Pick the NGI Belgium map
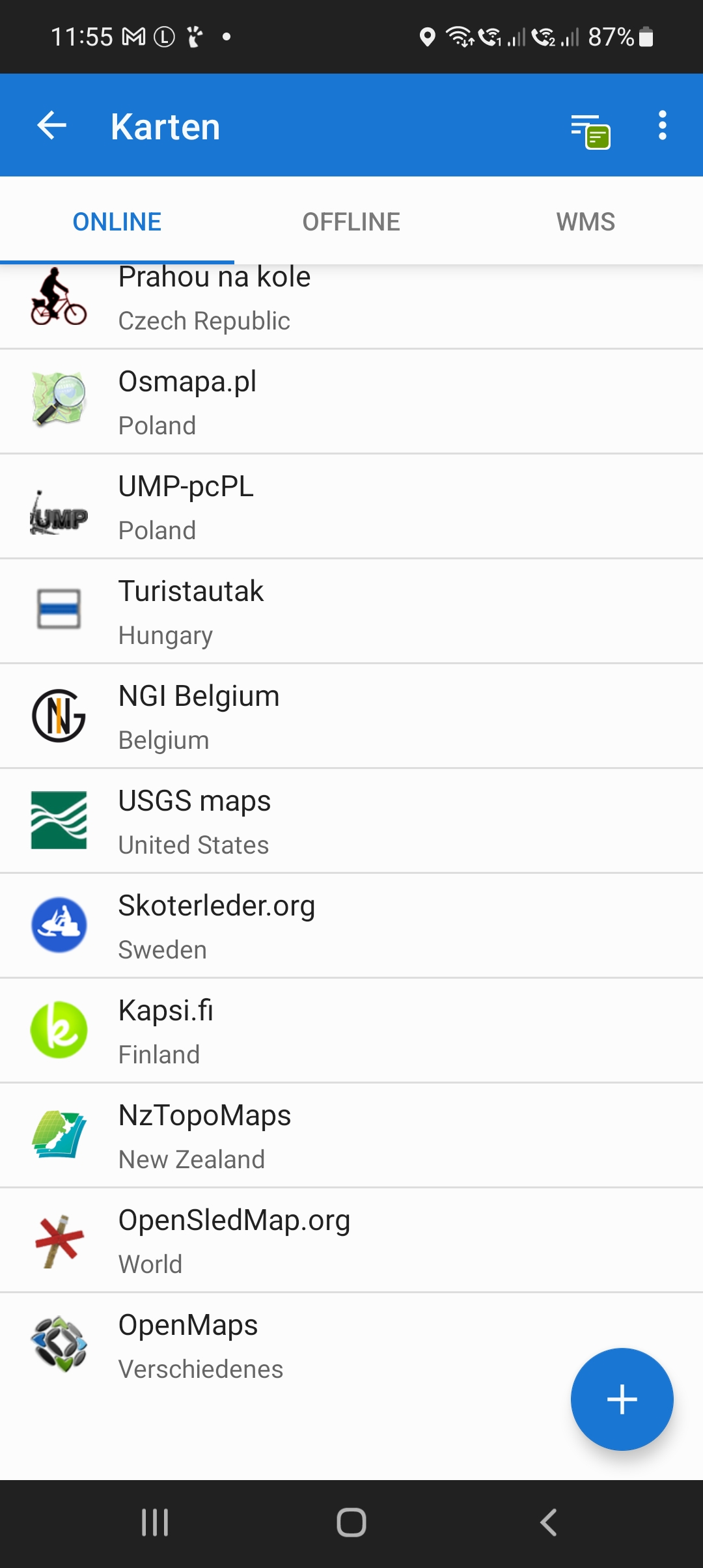This screenshot has height=1568, width=703. tap(351, 716)
